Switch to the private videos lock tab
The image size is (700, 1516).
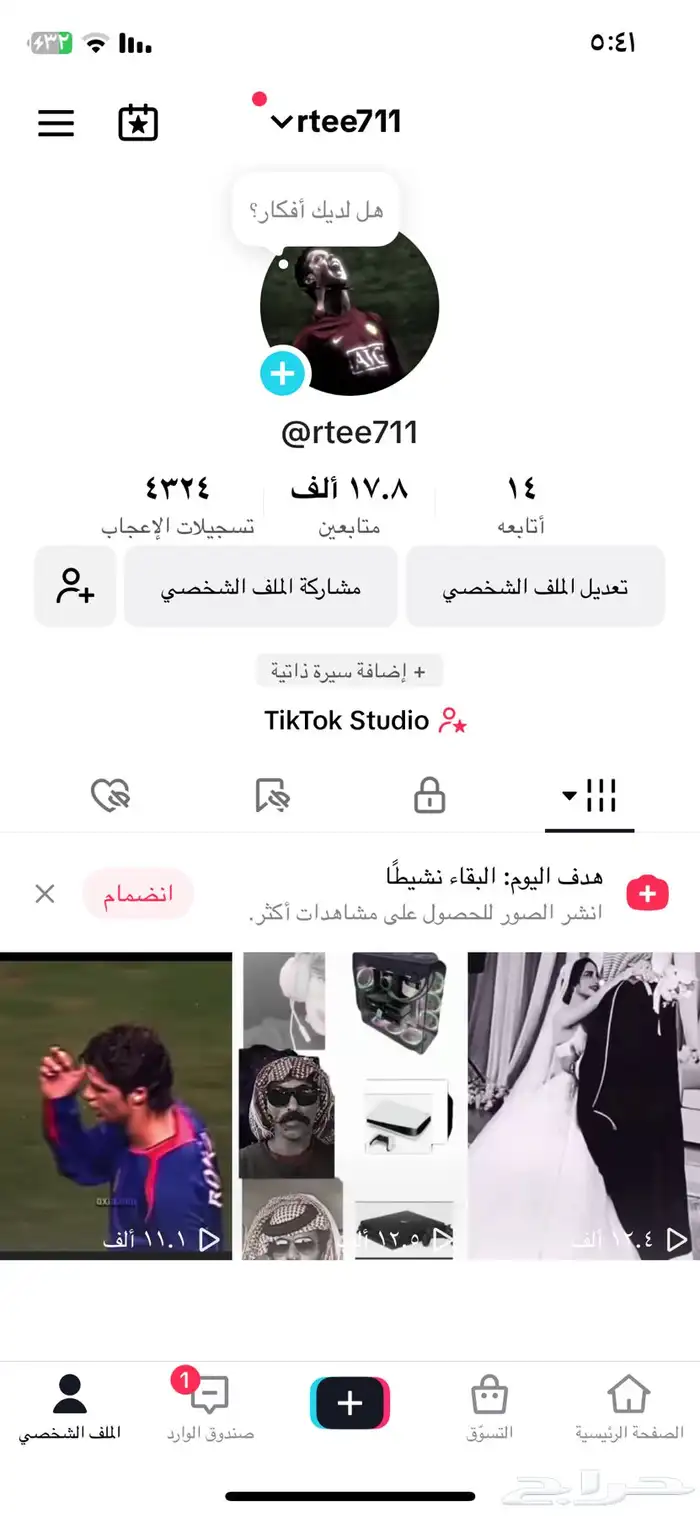[429, 797]
